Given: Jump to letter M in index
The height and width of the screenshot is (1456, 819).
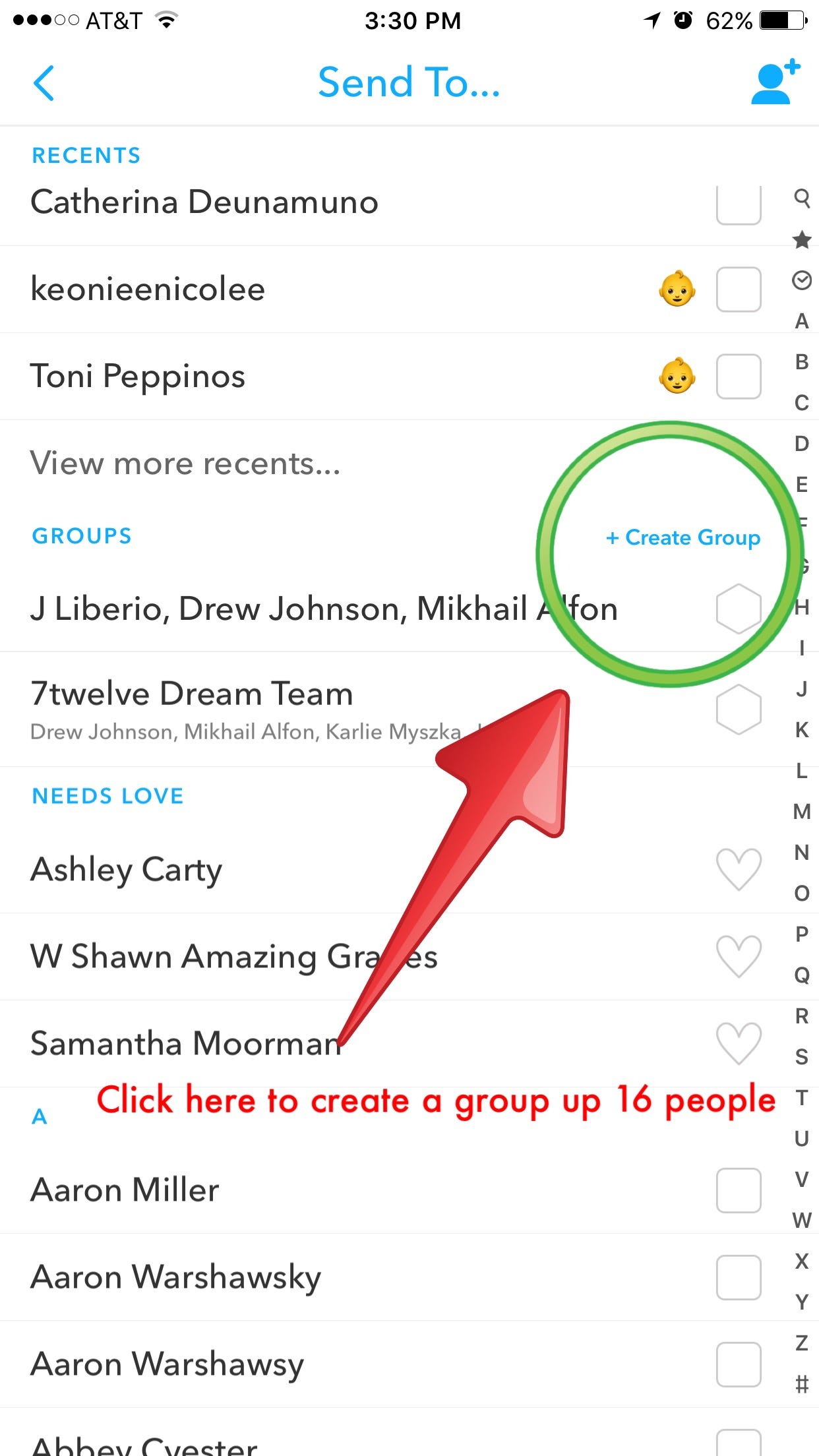Looking at the screenshot, I should pyautogui.click(x=801, y=811).
